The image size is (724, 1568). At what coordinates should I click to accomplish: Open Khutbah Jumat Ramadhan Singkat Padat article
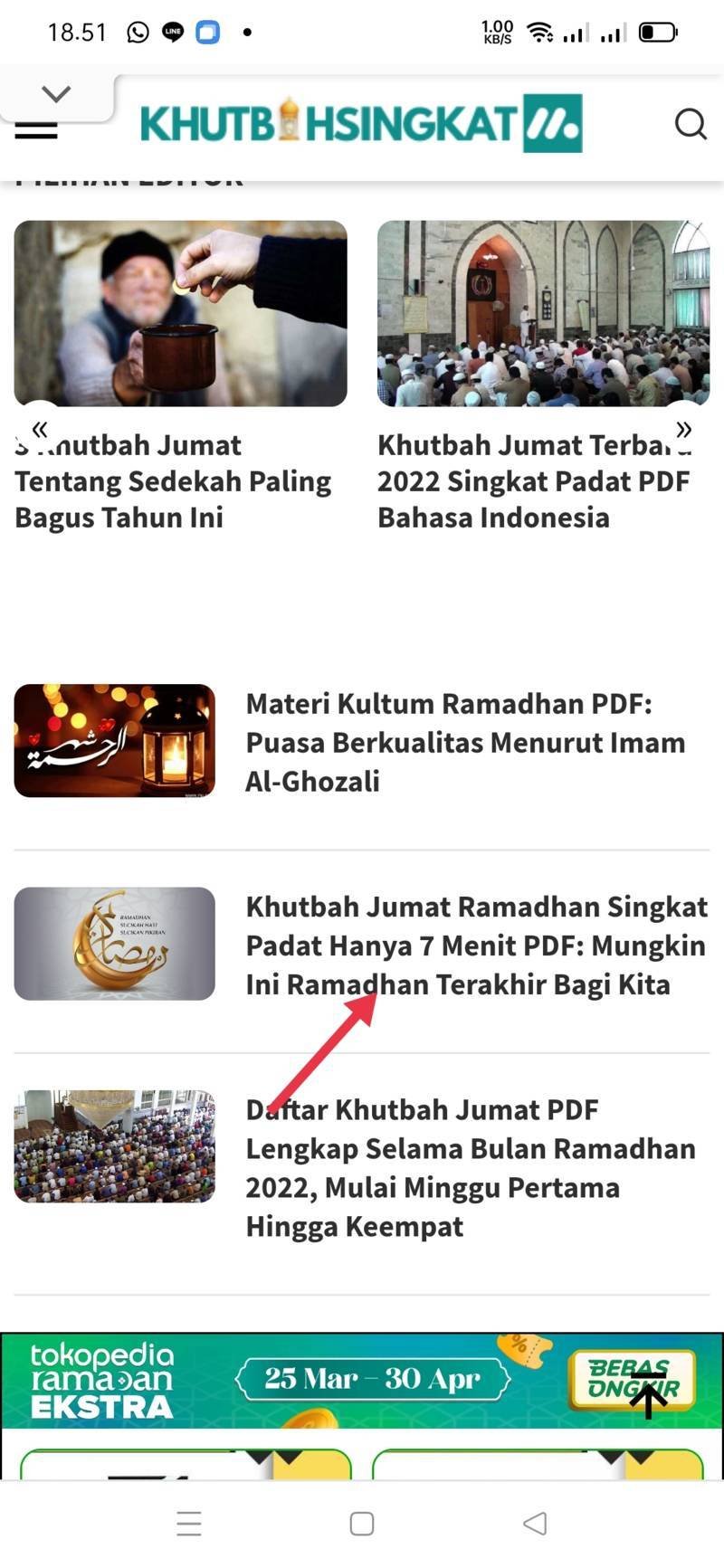[x=476, y=945]
